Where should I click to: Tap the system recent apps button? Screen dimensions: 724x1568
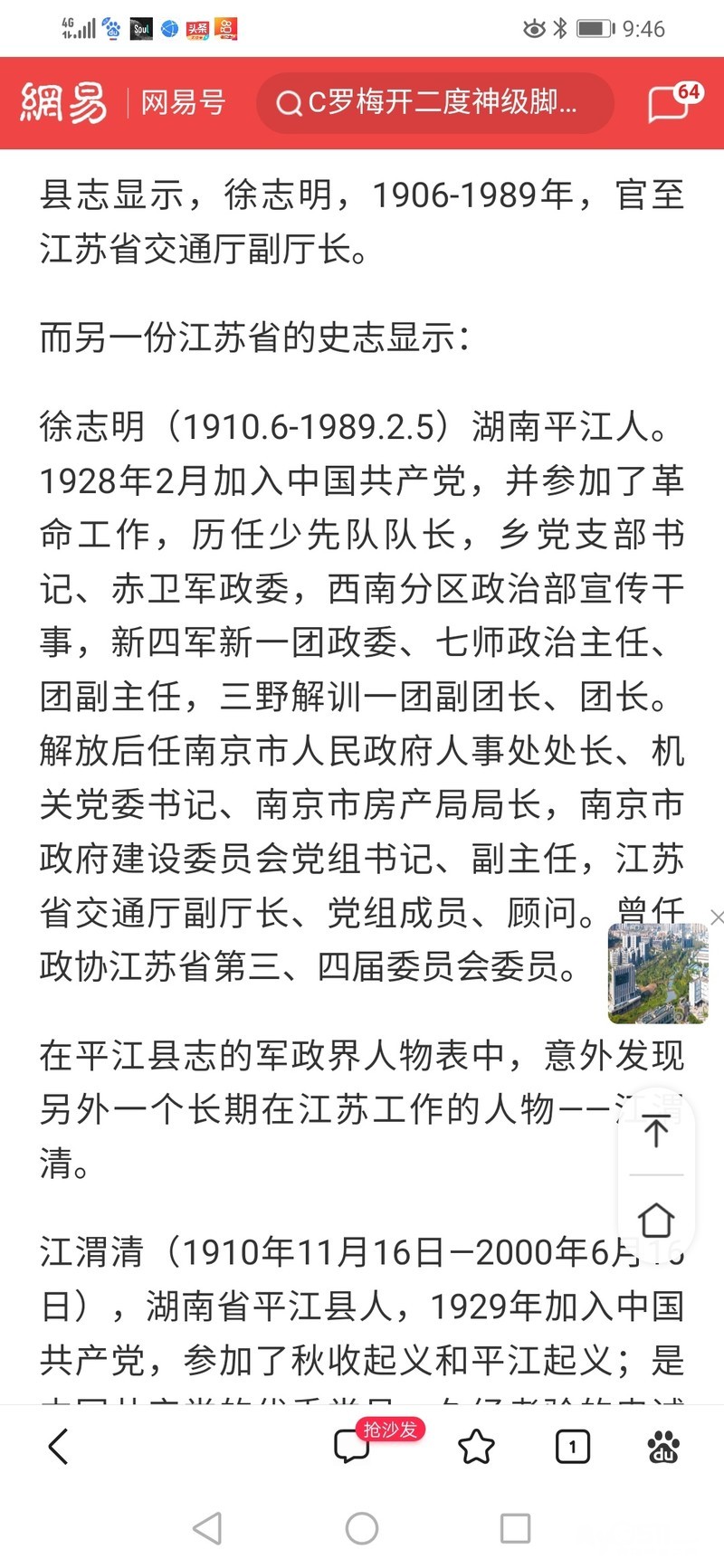coord(515,1529)
